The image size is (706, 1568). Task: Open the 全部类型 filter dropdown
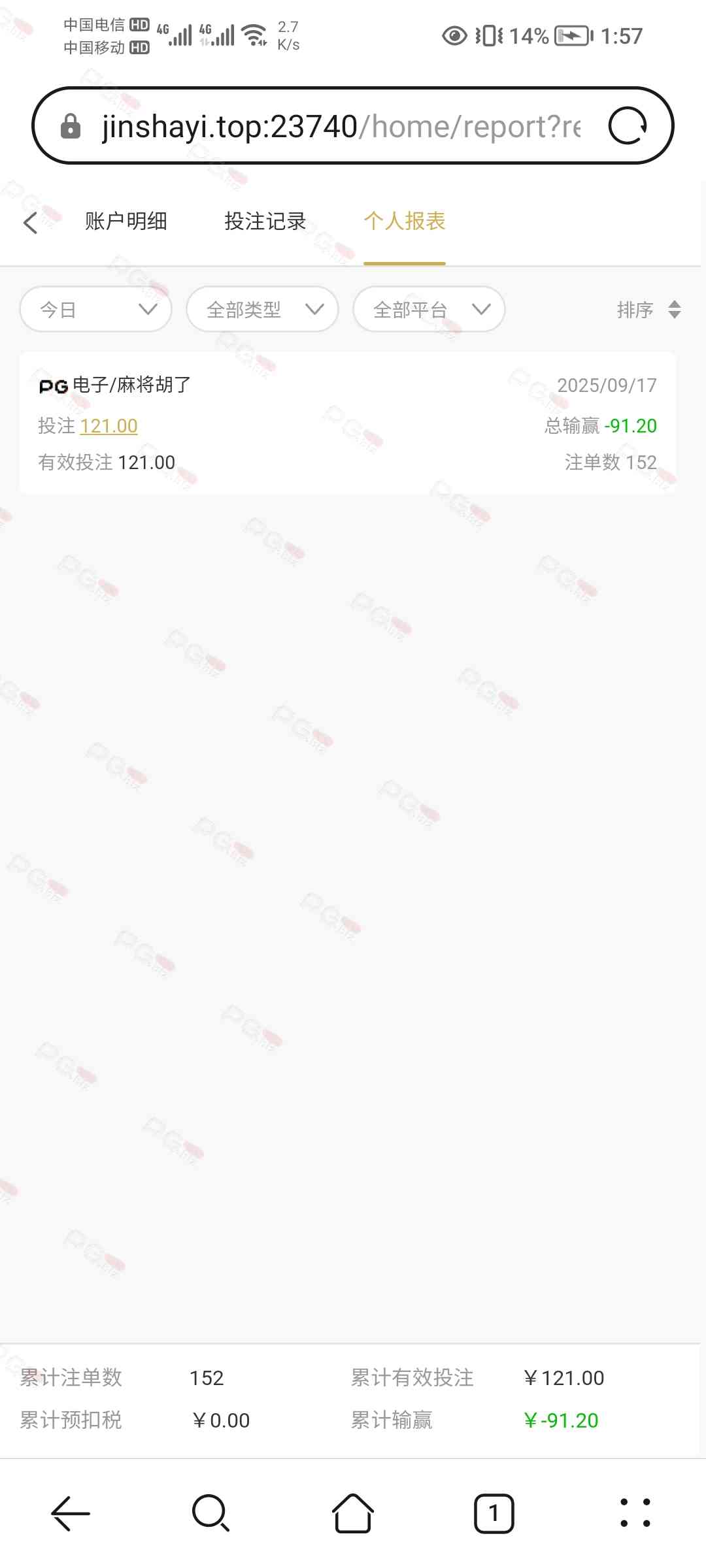(262, 309)
